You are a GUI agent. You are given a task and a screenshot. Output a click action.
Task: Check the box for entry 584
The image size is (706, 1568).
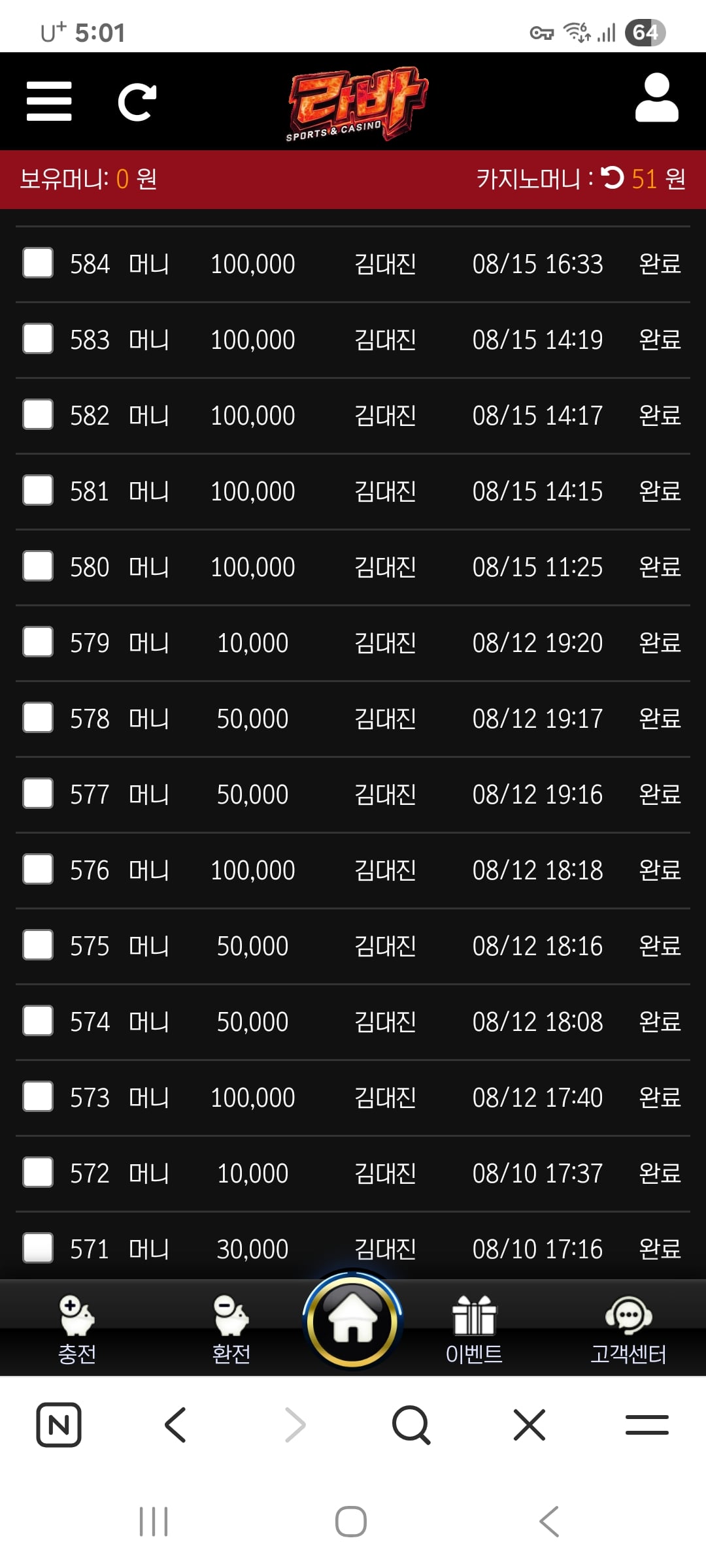click(38, 263)
